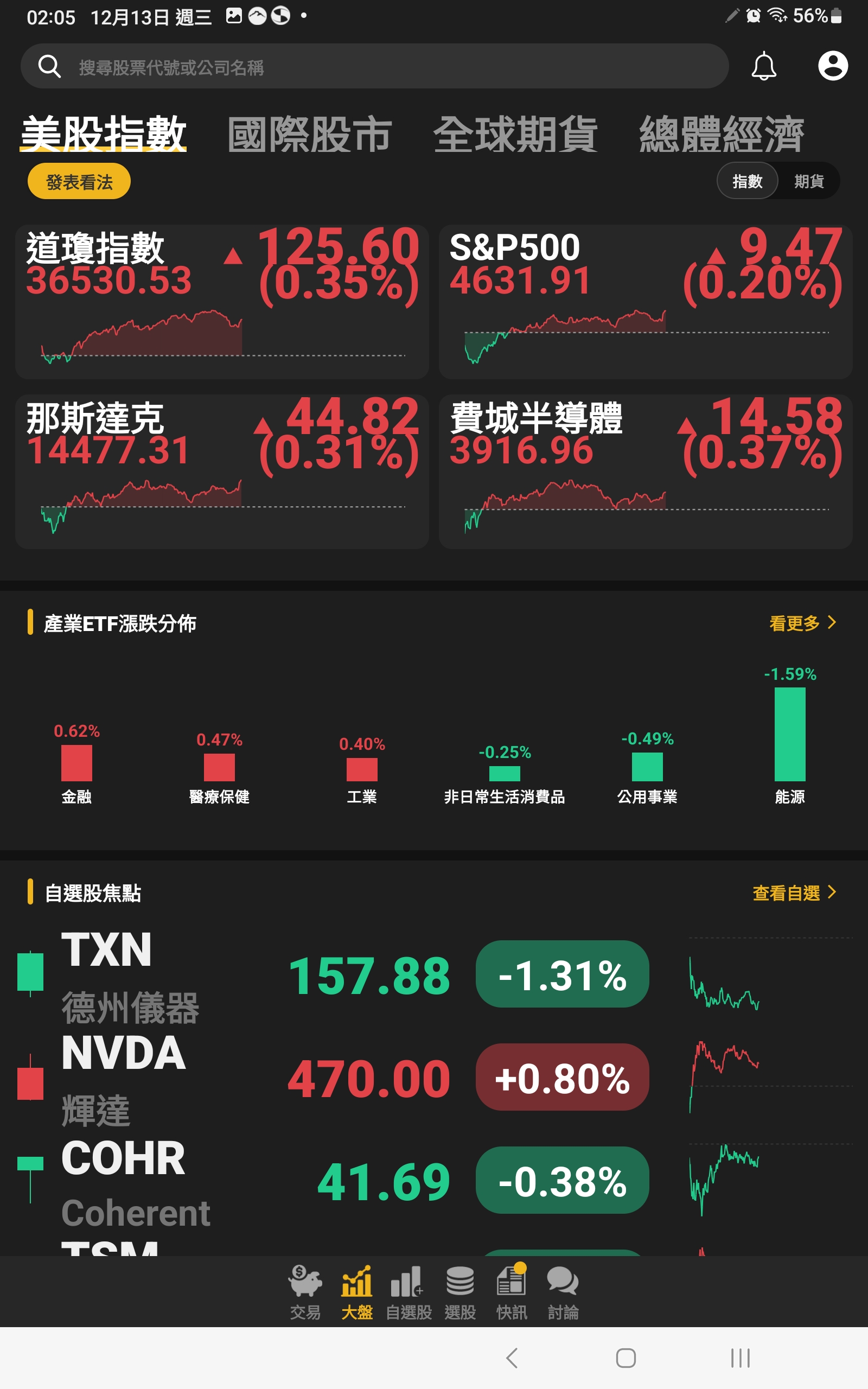Switch to the 總體經濟 tab
Screen dimensions: 868x1389
pyautogui.click(x=722, y=135)
